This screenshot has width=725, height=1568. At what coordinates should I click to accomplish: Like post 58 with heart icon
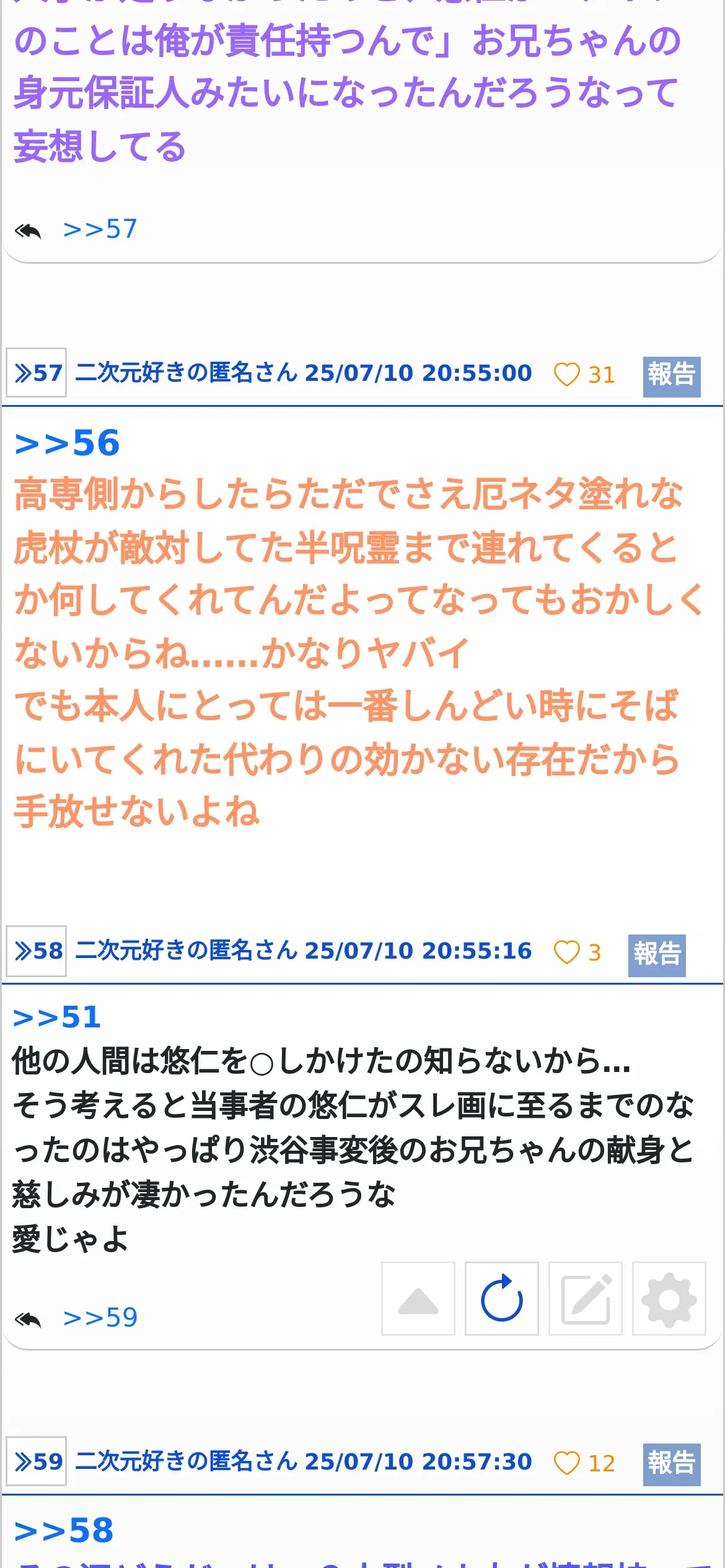[566, 952]
